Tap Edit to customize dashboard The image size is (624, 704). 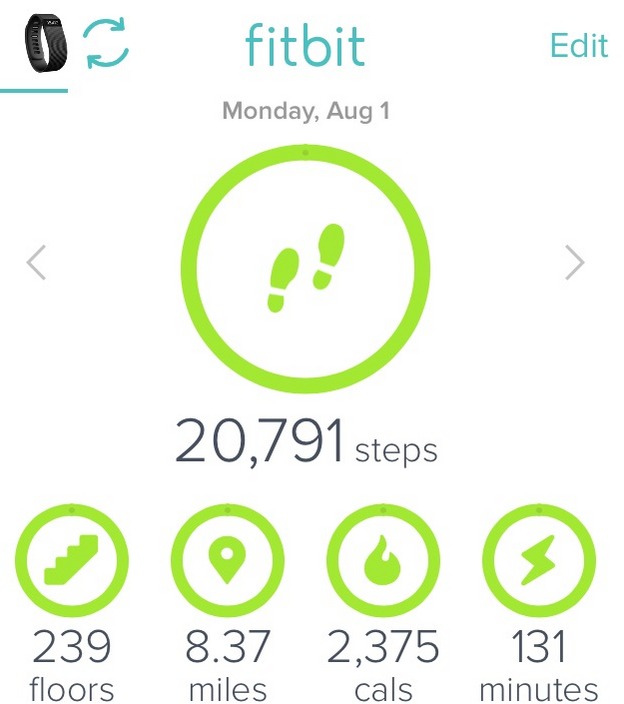pos(578,45)
